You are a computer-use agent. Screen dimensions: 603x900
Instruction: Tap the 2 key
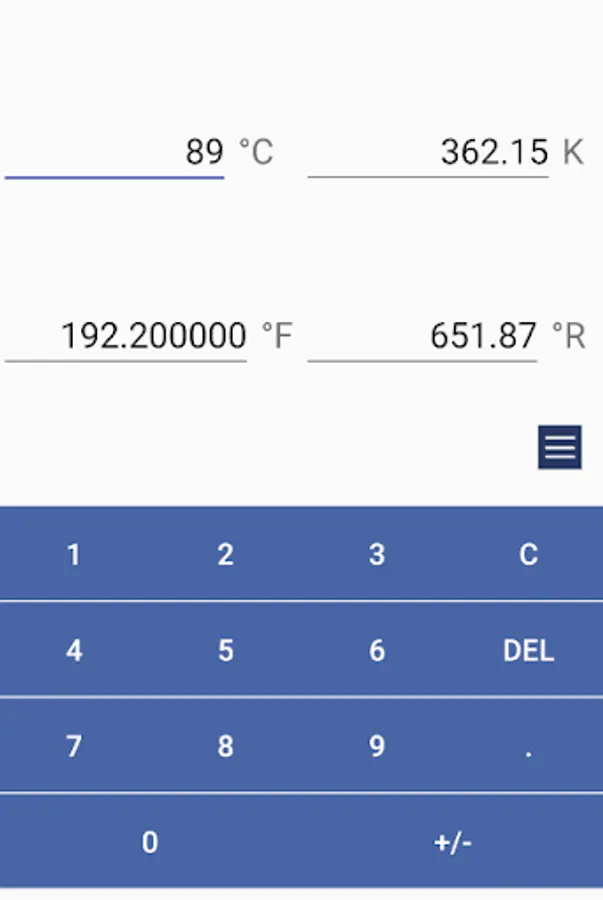[226, 554]
